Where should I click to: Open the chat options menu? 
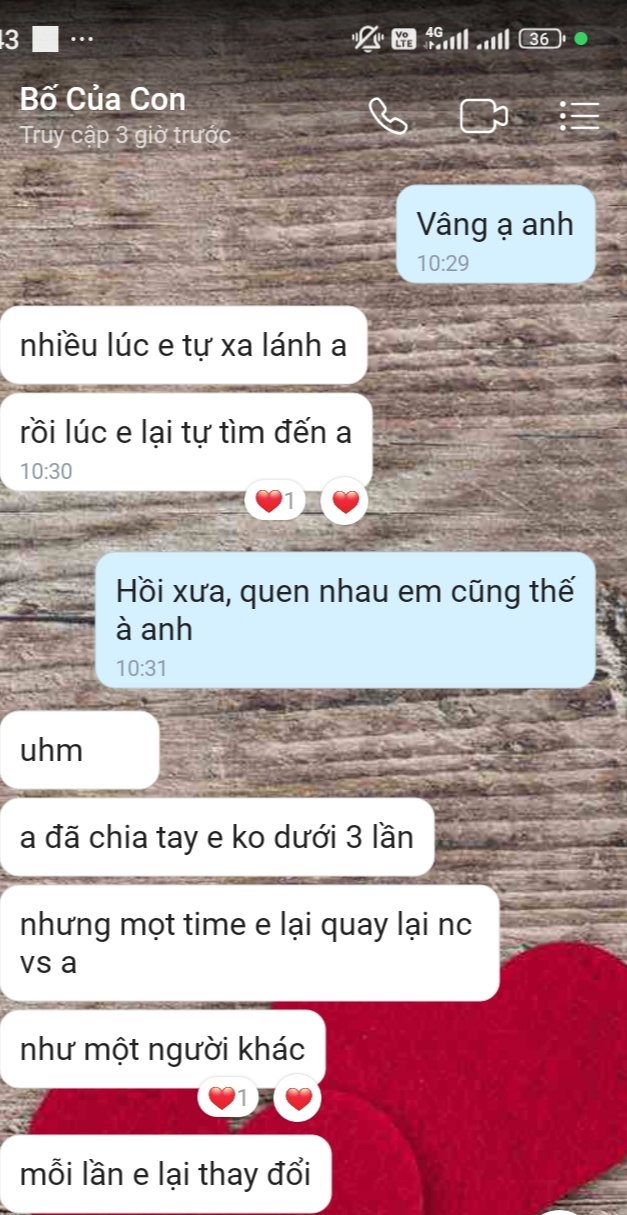(x=579, y=116)
